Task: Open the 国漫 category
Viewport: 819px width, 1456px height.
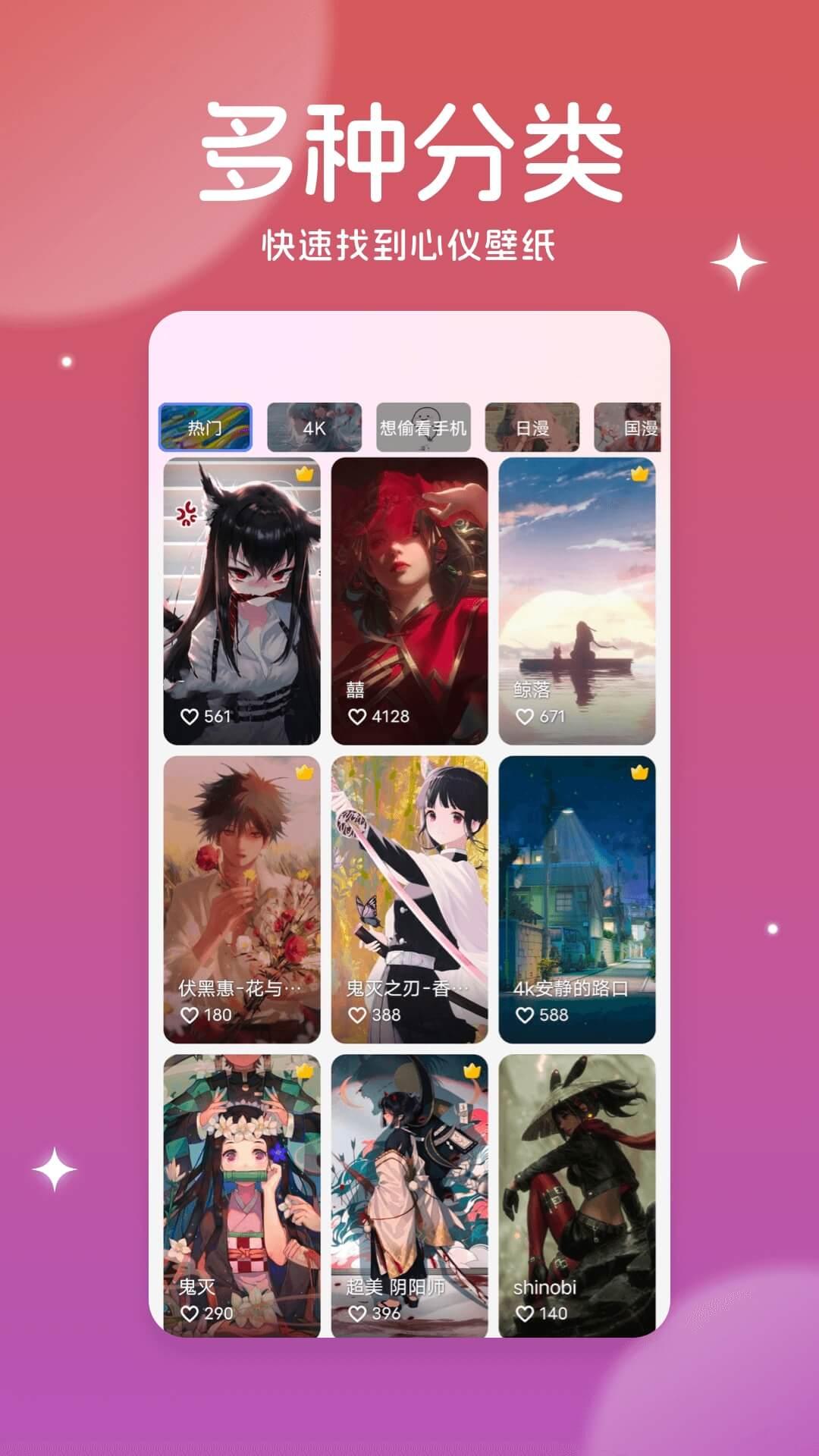Action: [641, 427]
